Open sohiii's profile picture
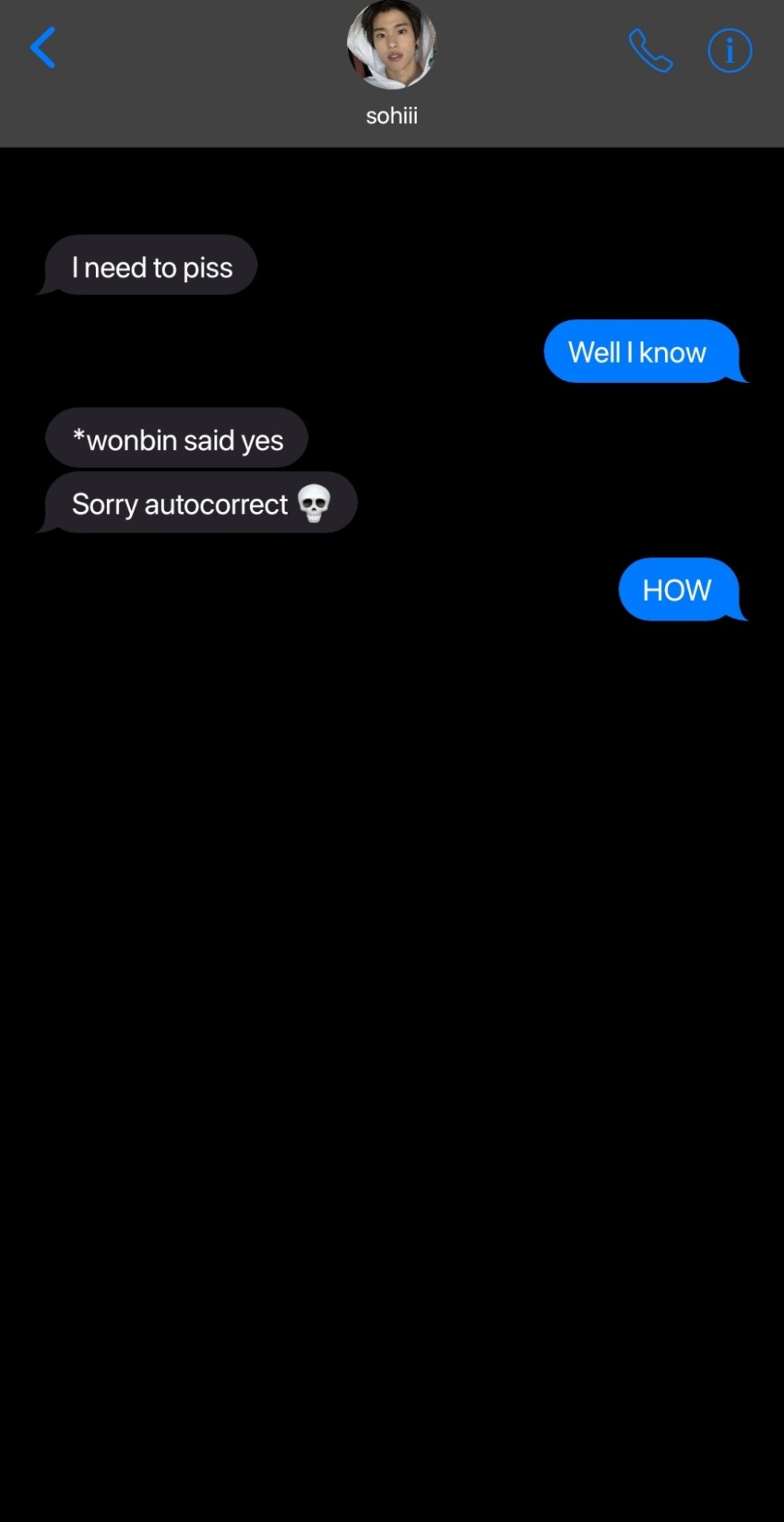The height and width of the screenshot is (1522, 784). [392, 44]
